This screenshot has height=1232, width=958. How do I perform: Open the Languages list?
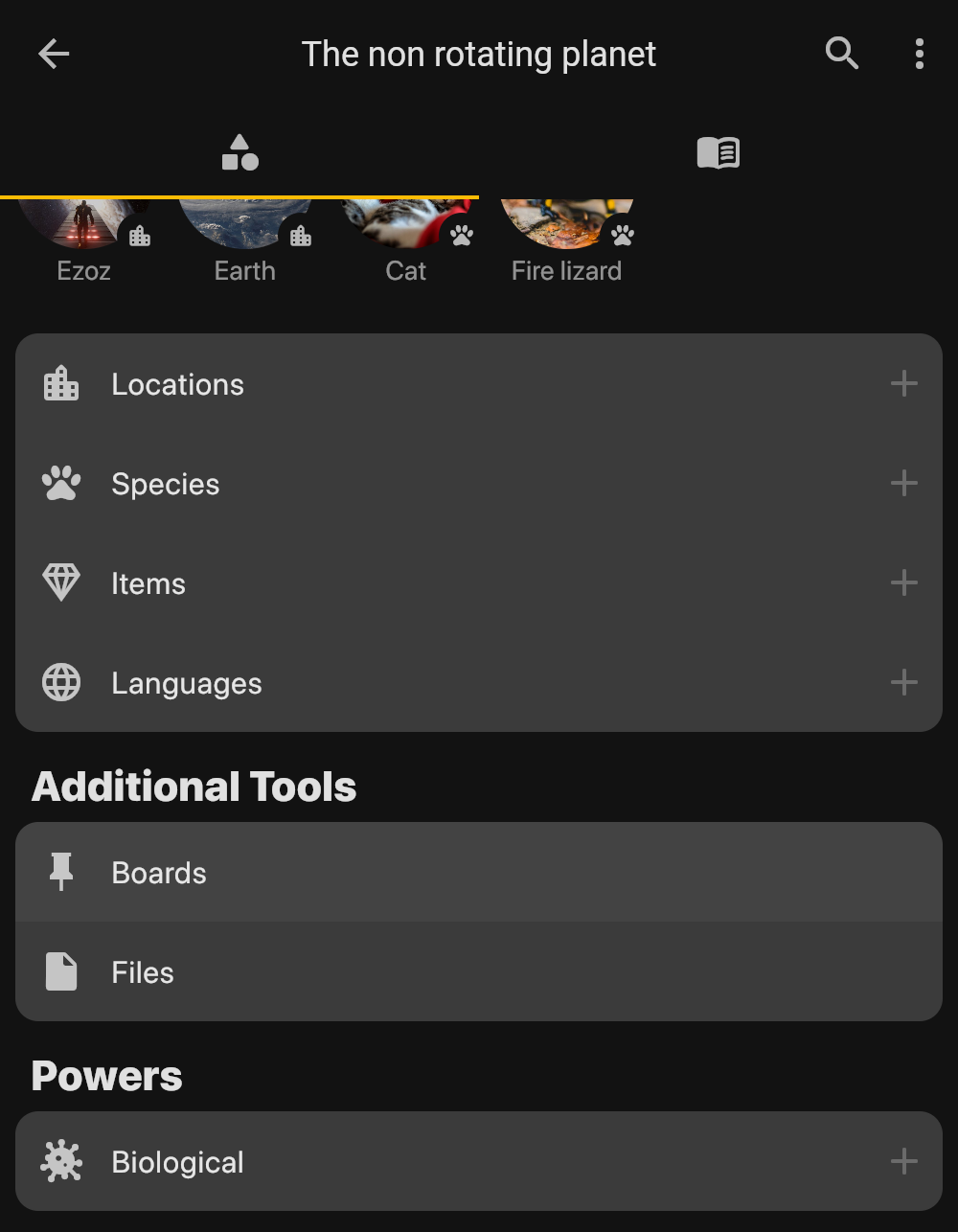(187, 684)
